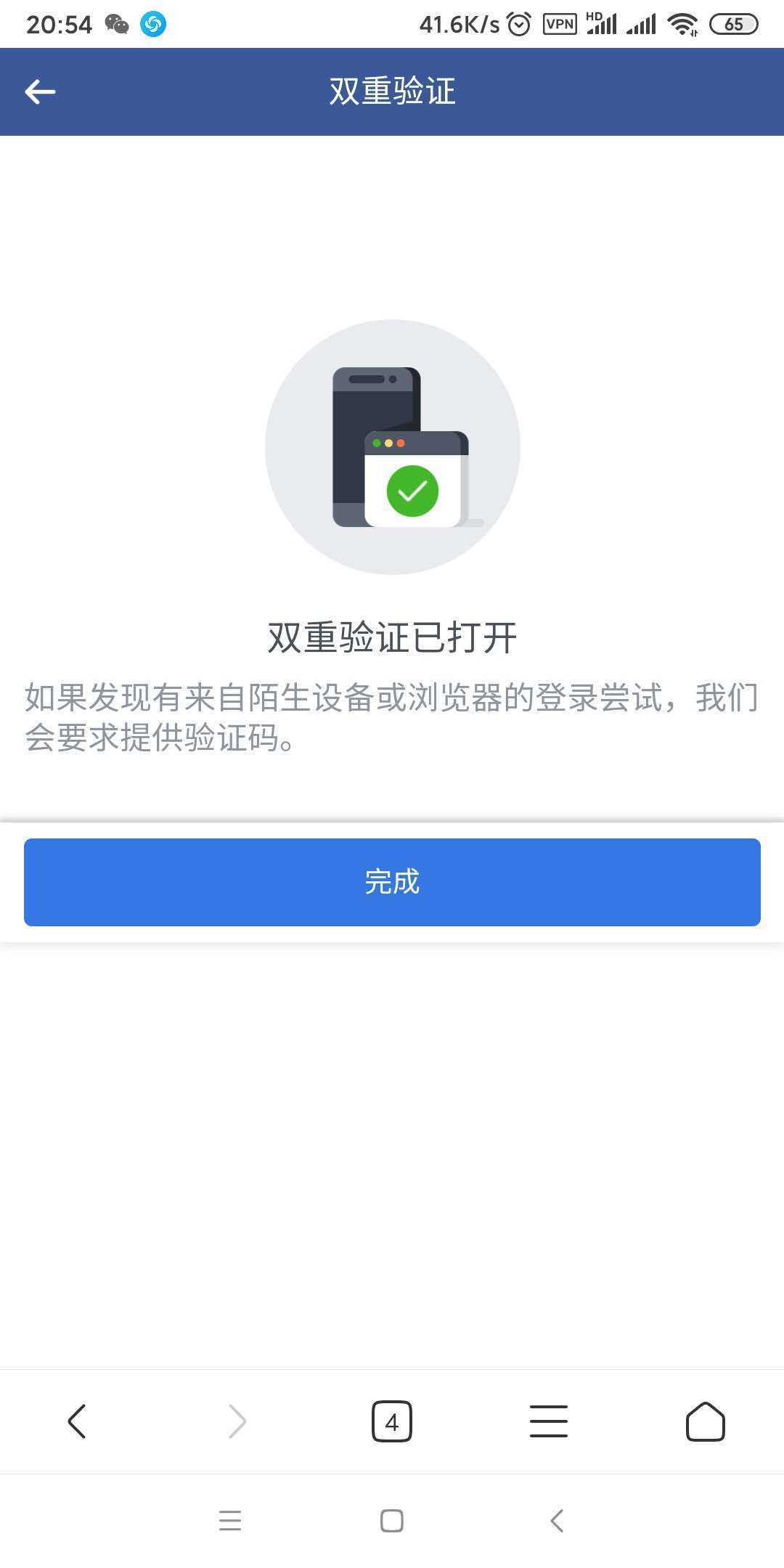Click the browser back navigation arrow
The image size is (784, 1568).
(x=78, y=1421)
